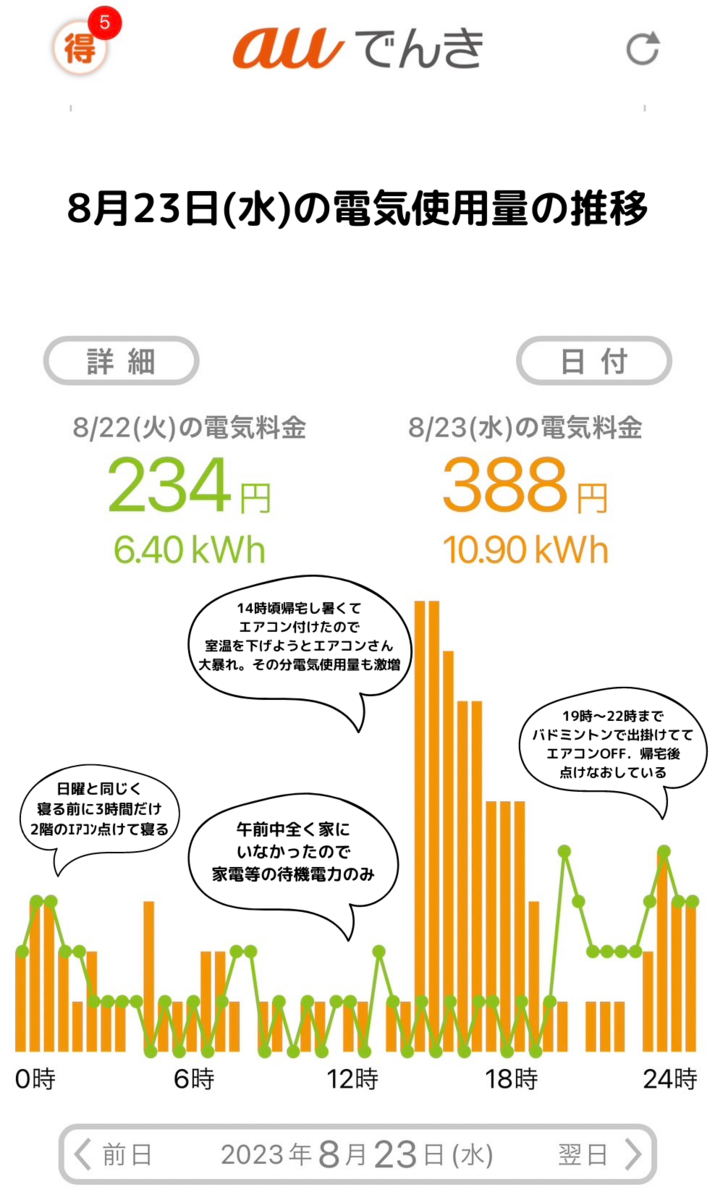
Task: Go to the next day with 翌日
Action: (x=598, y=1154)
